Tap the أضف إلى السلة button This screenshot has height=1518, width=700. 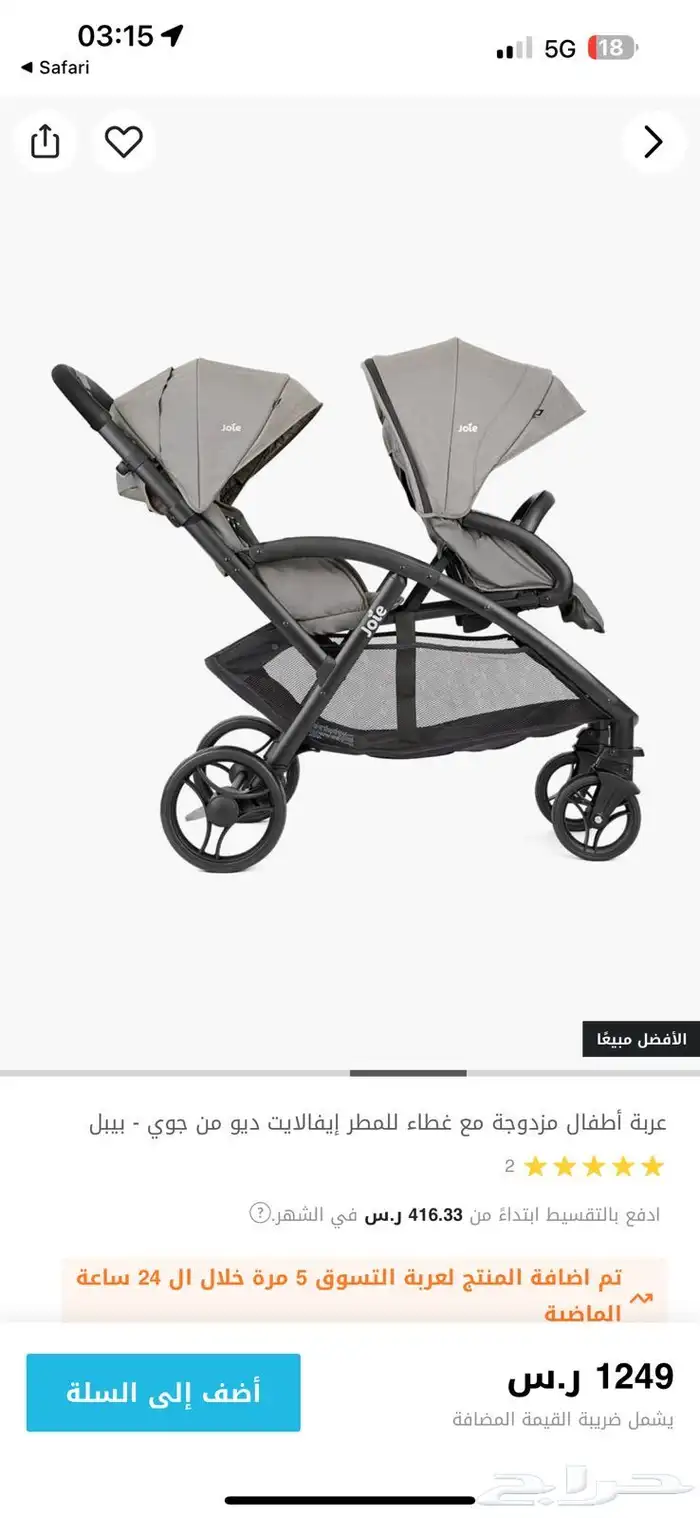click(x=163, y=1392)
